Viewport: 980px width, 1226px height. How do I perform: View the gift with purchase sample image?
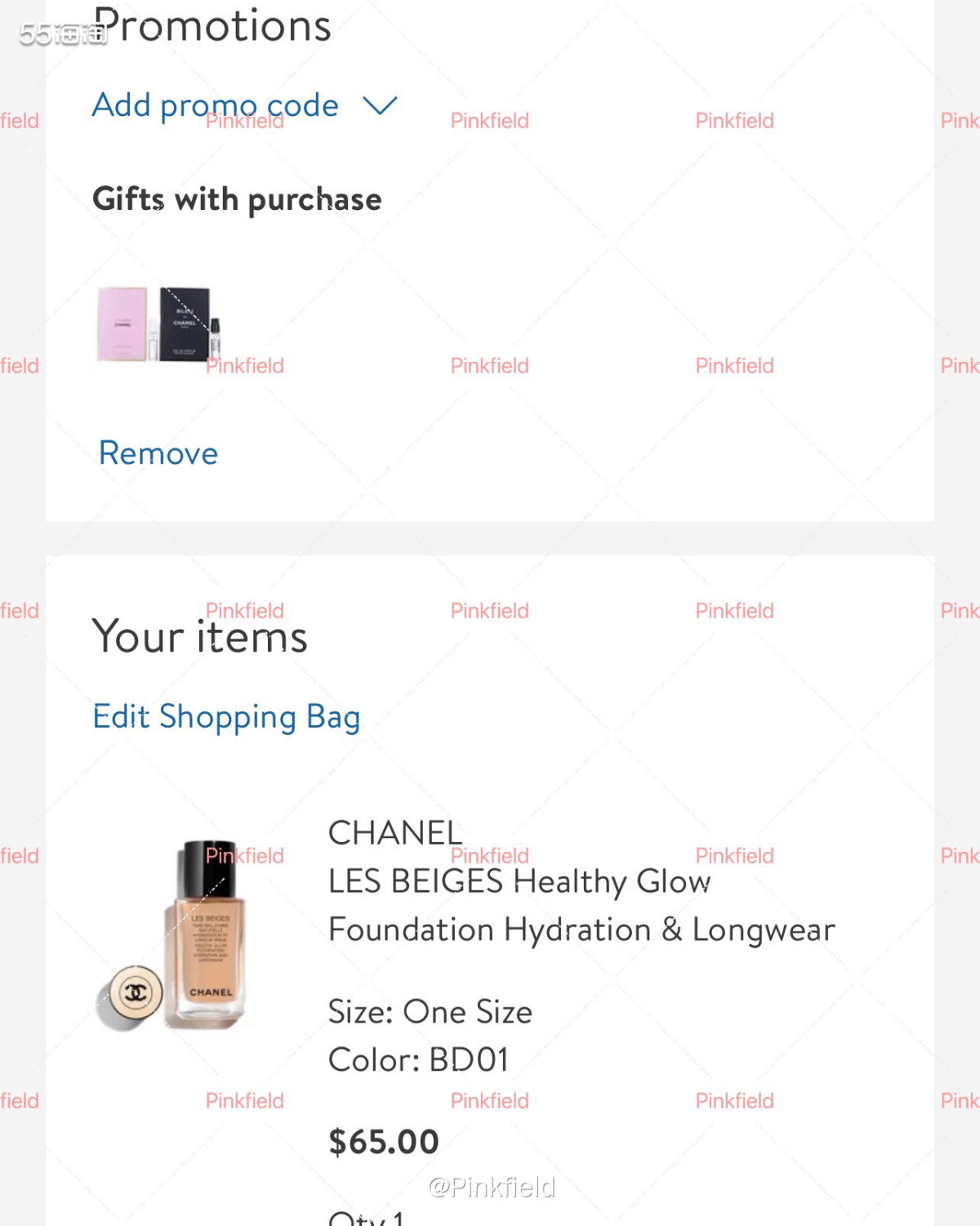click(159, 324)
